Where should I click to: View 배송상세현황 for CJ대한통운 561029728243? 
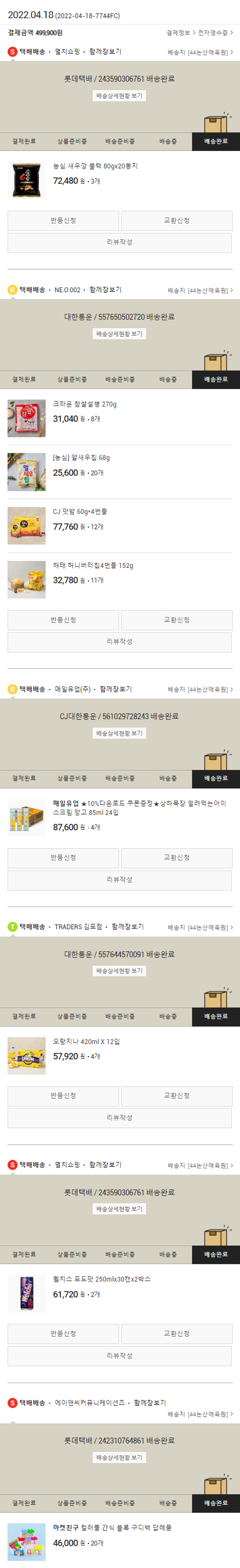coord(120,733)
